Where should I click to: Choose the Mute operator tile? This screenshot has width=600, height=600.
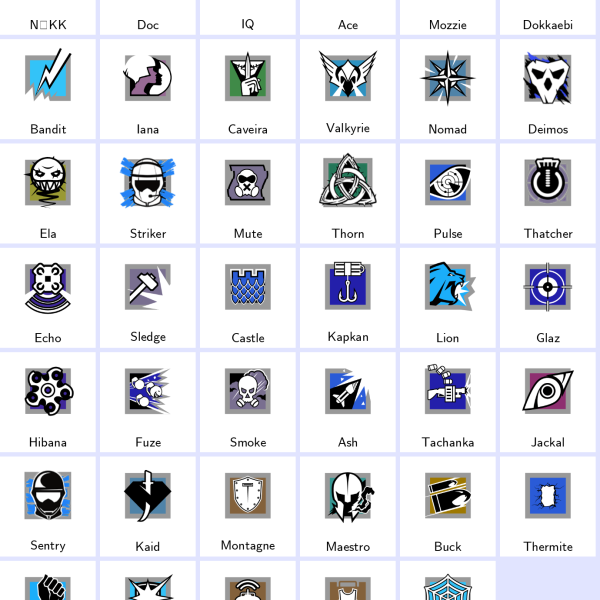tap(248, 192)
